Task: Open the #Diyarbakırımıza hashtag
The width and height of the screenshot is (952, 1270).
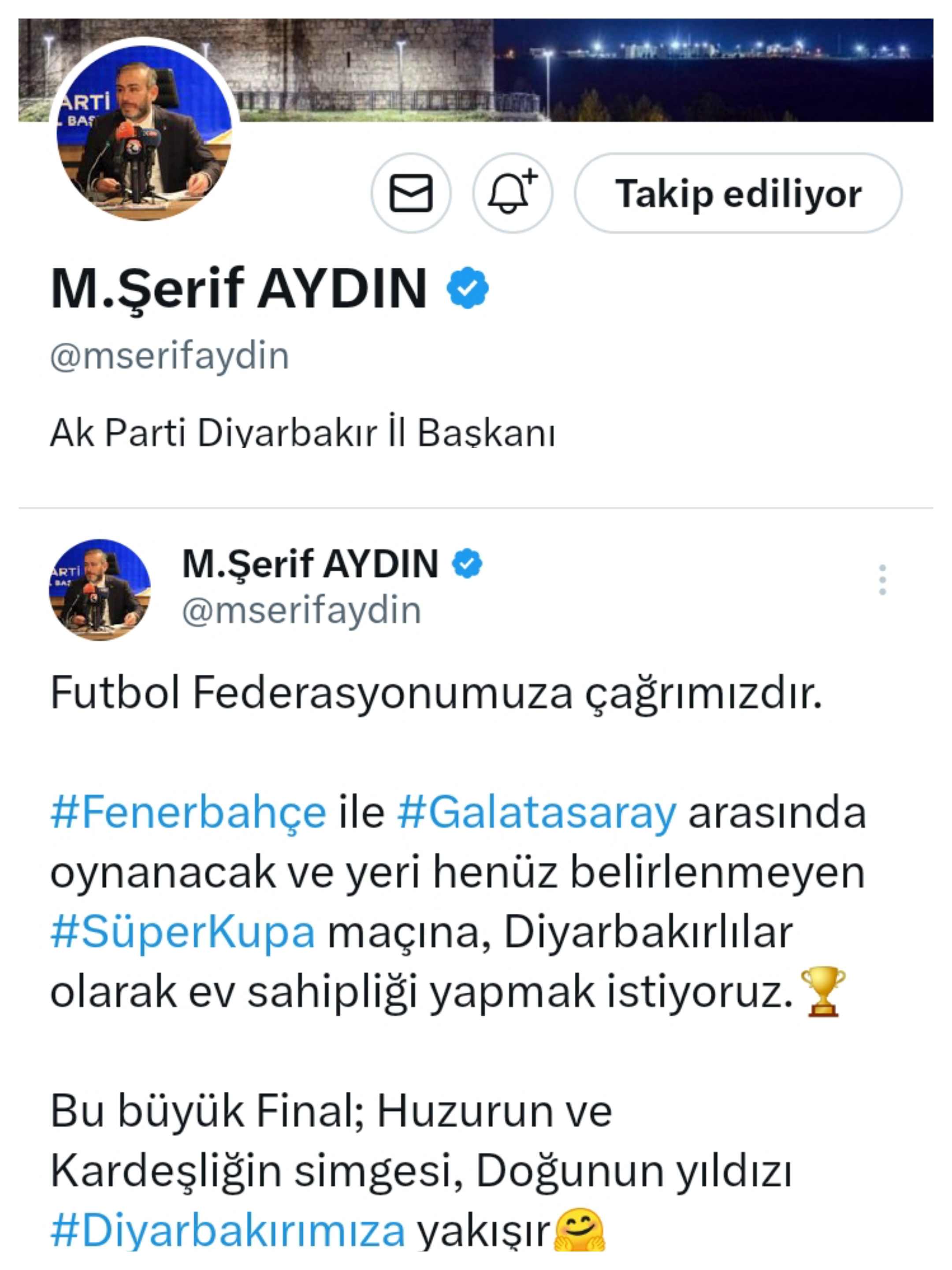Action: [228, 1231]
